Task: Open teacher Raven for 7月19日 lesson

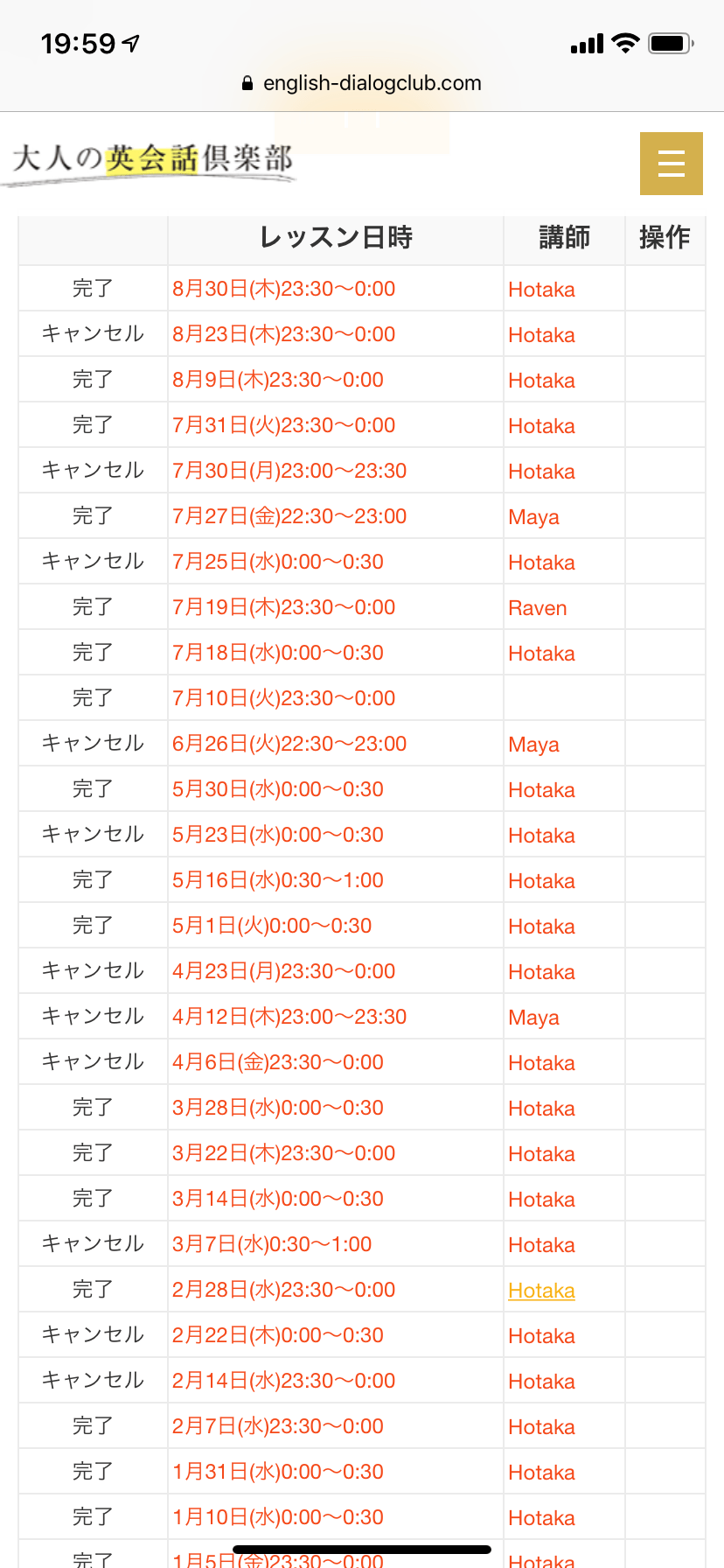Action: [x=537, y=608]
